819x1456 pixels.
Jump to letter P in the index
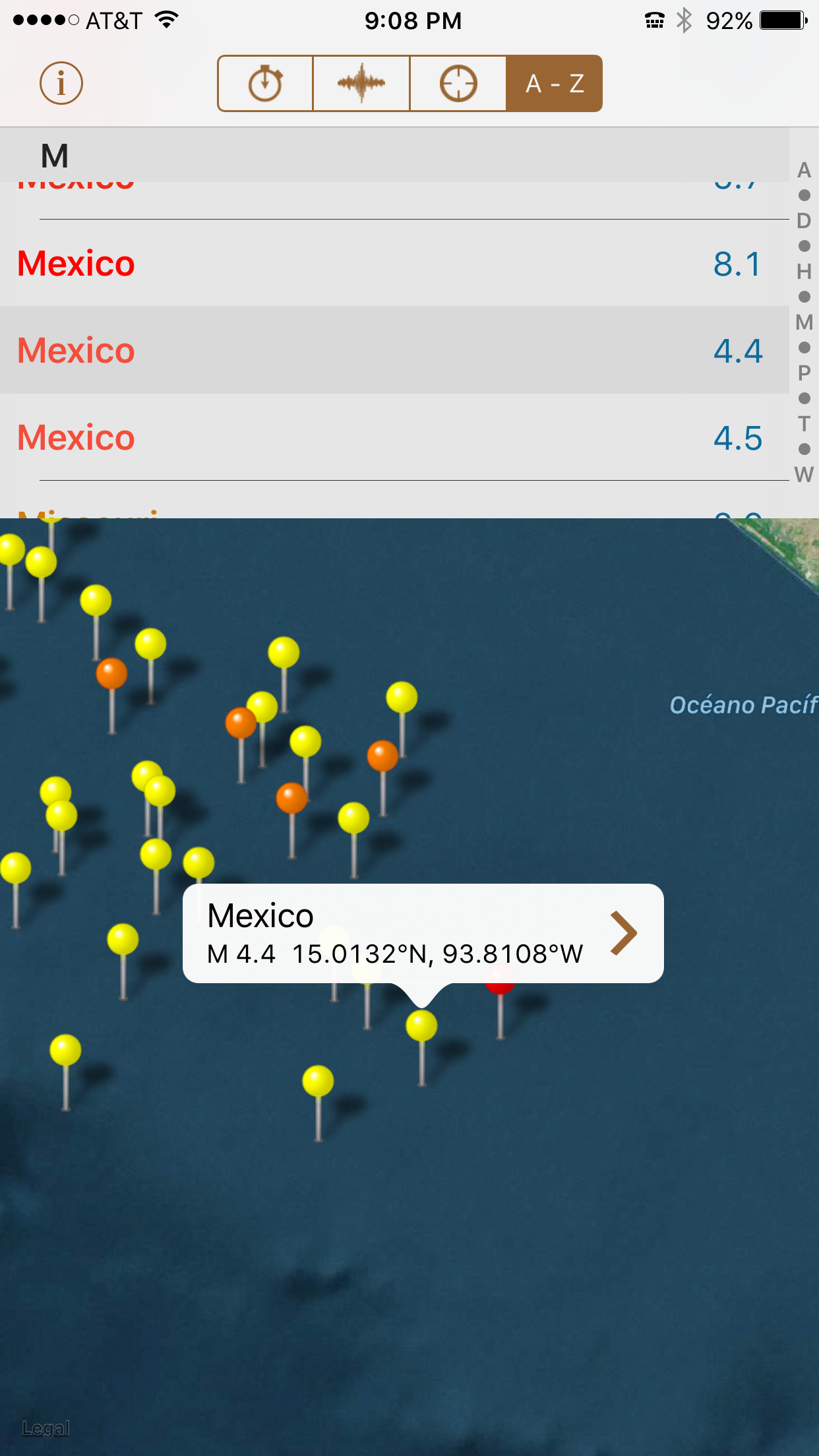click(x=804, y=373)
